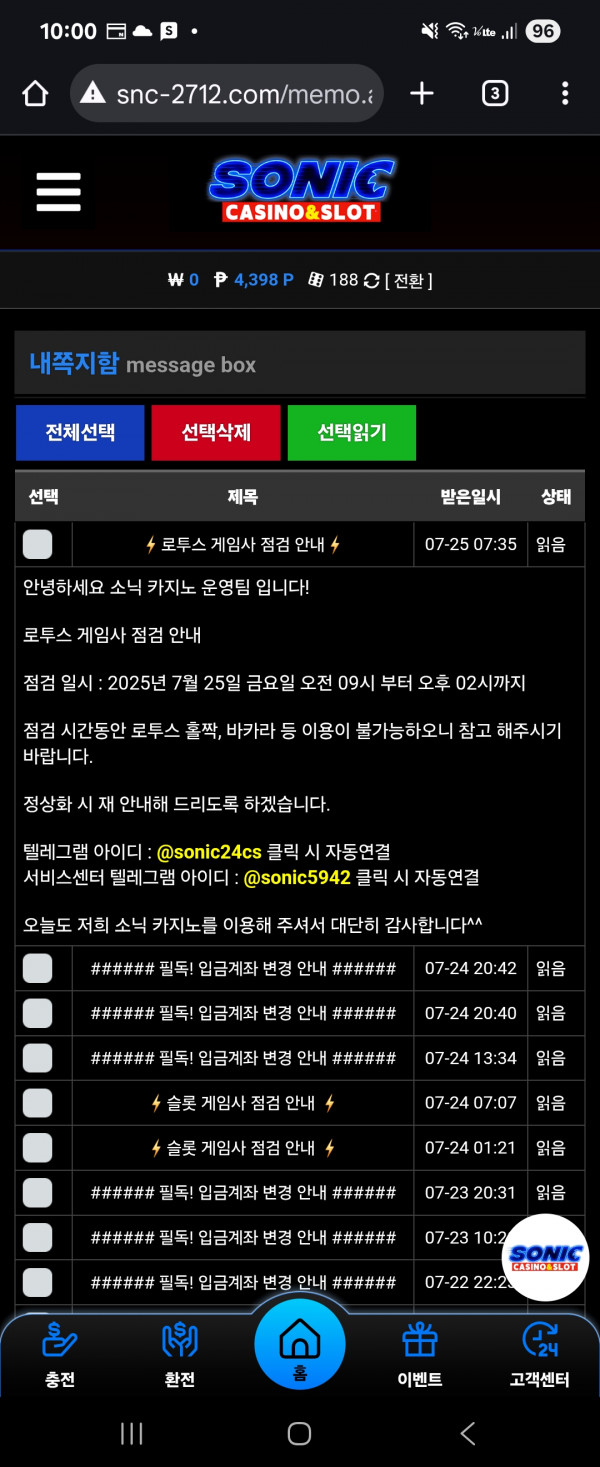Open the 07-24 20:42 입금계좌 변경 안내 message

point(243,968)
